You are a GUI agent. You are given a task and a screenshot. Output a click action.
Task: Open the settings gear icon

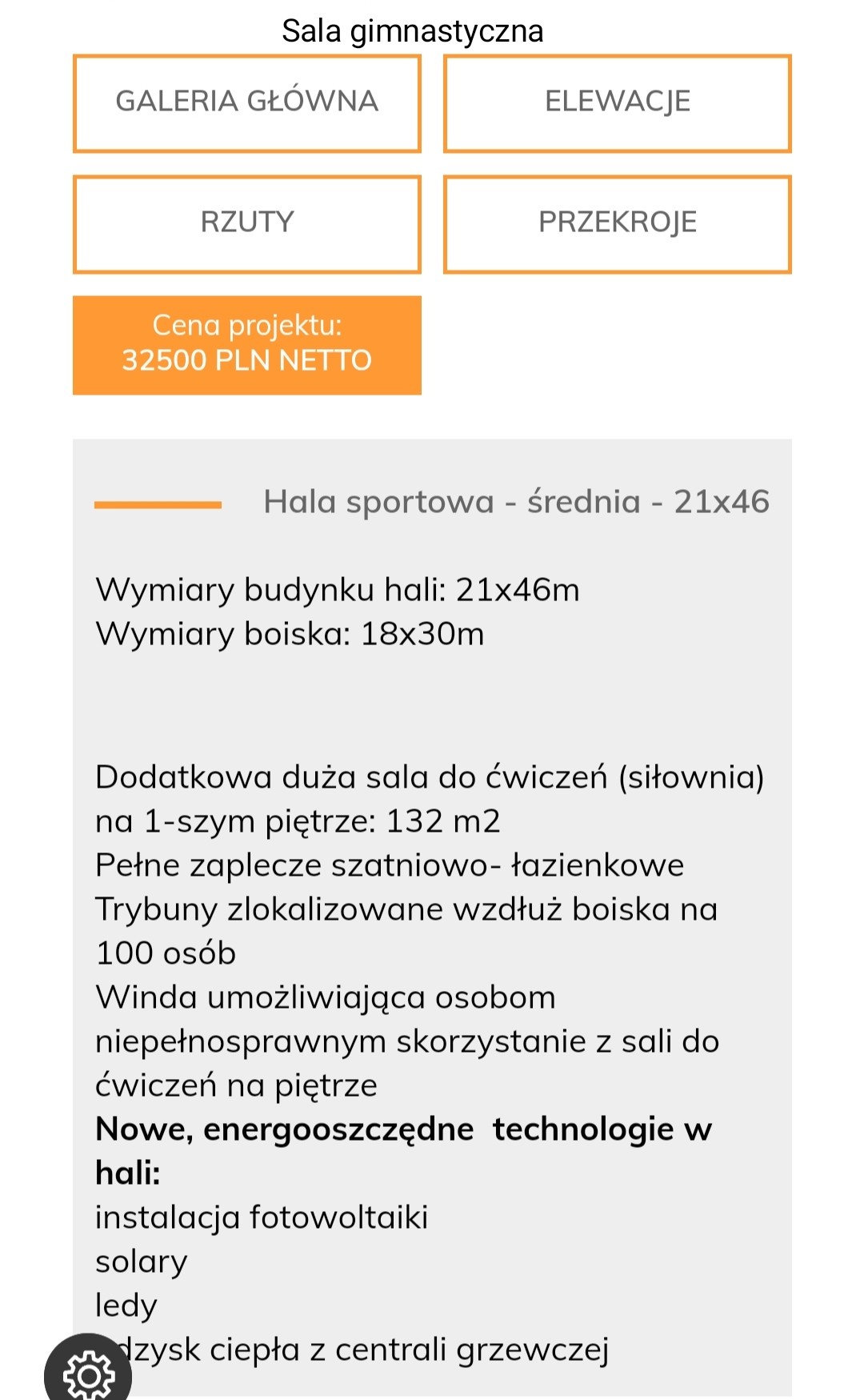tap(88, 1373)
